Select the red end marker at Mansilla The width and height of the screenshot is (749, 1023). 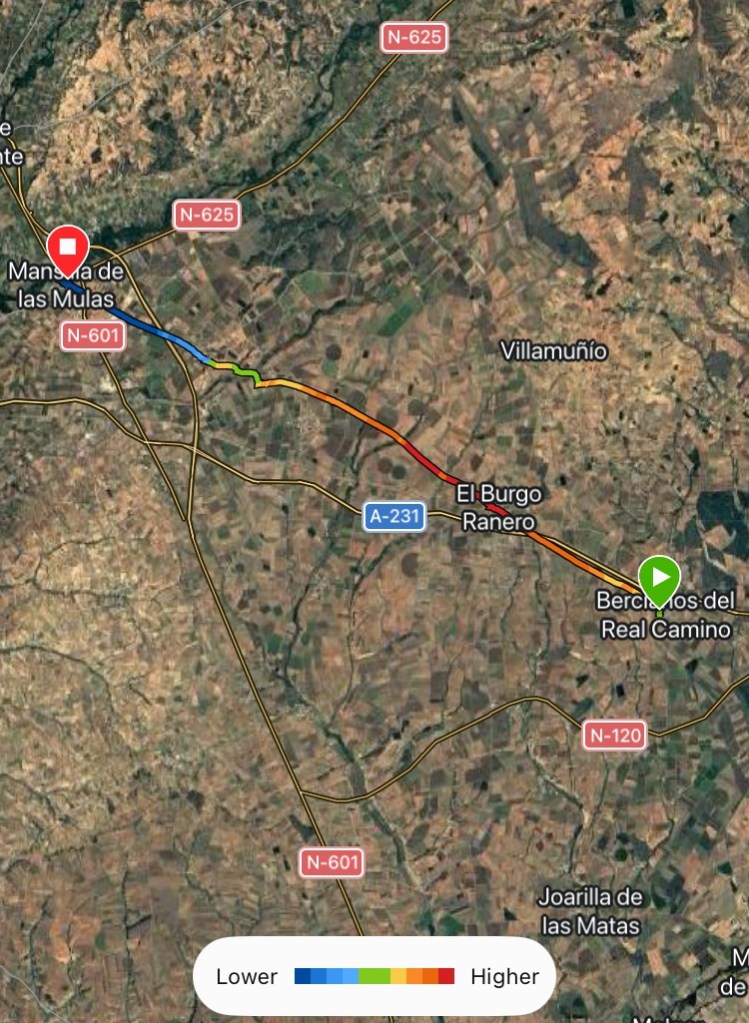(x=68, y=247)
